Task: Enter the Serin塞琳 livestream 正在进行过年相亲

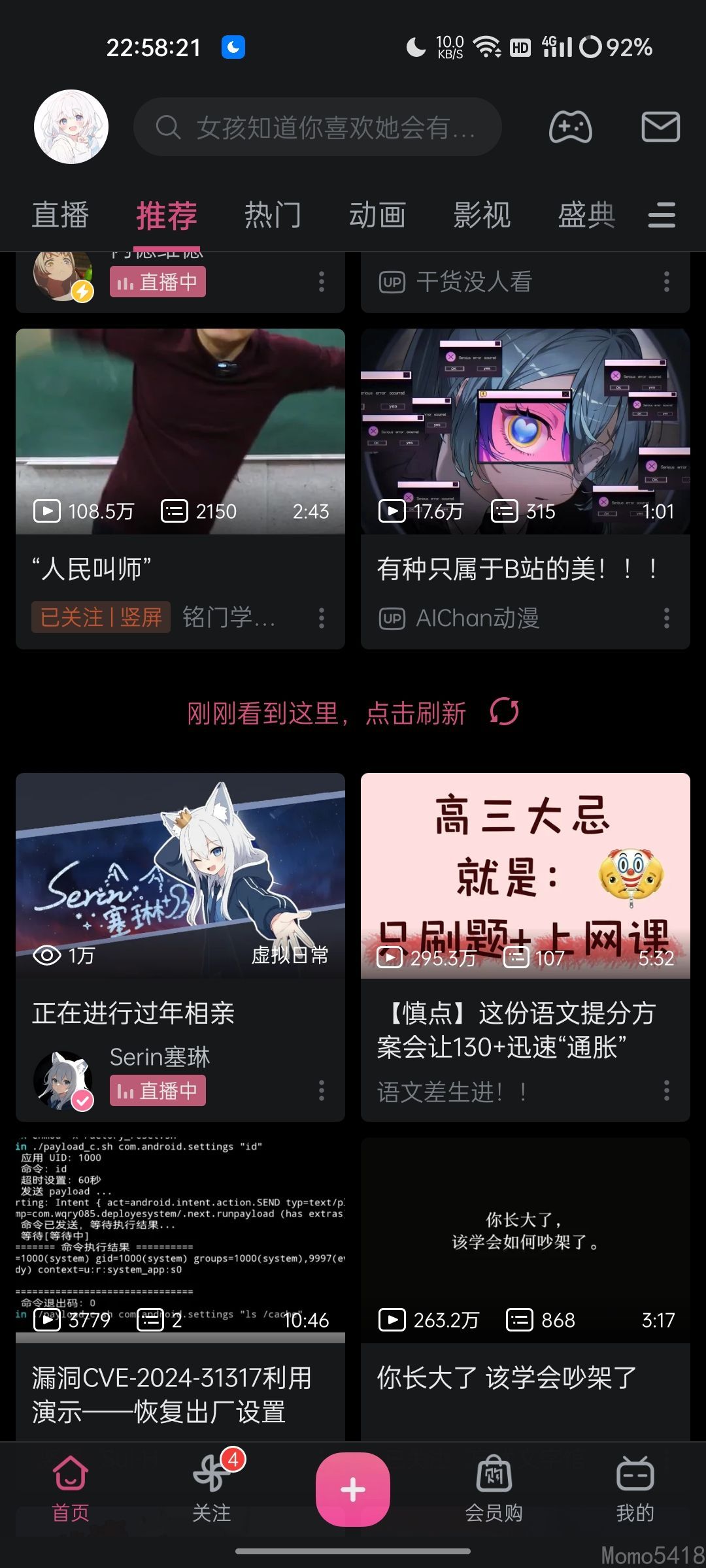Action: (180, 875)
